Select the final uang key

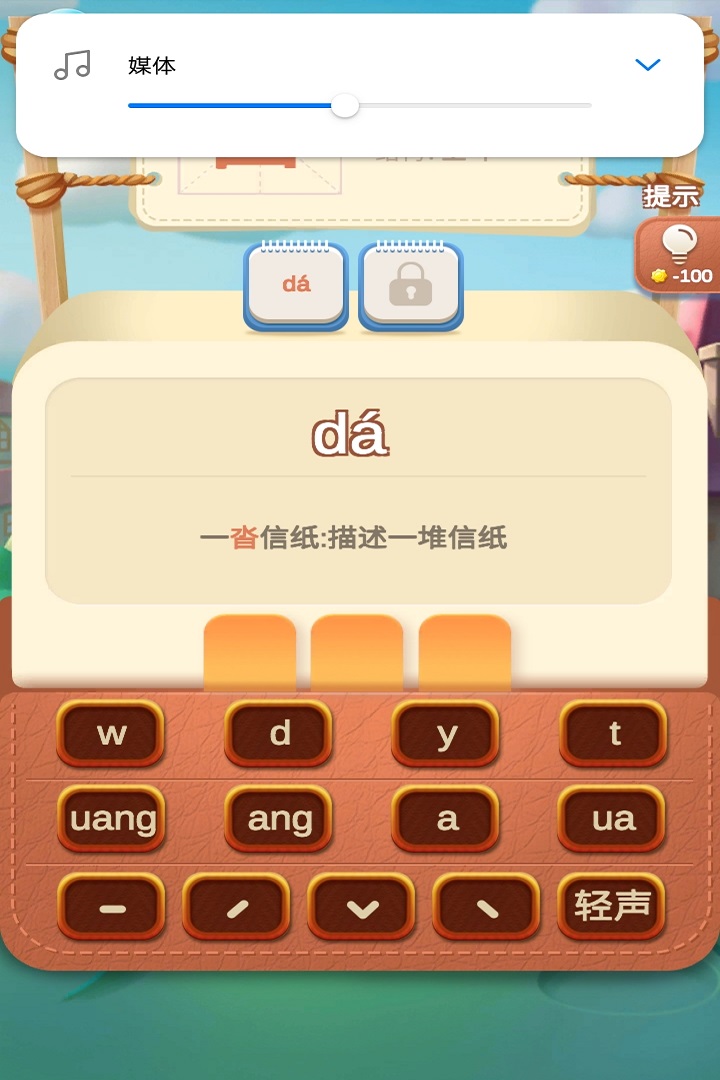coord(111,819)
